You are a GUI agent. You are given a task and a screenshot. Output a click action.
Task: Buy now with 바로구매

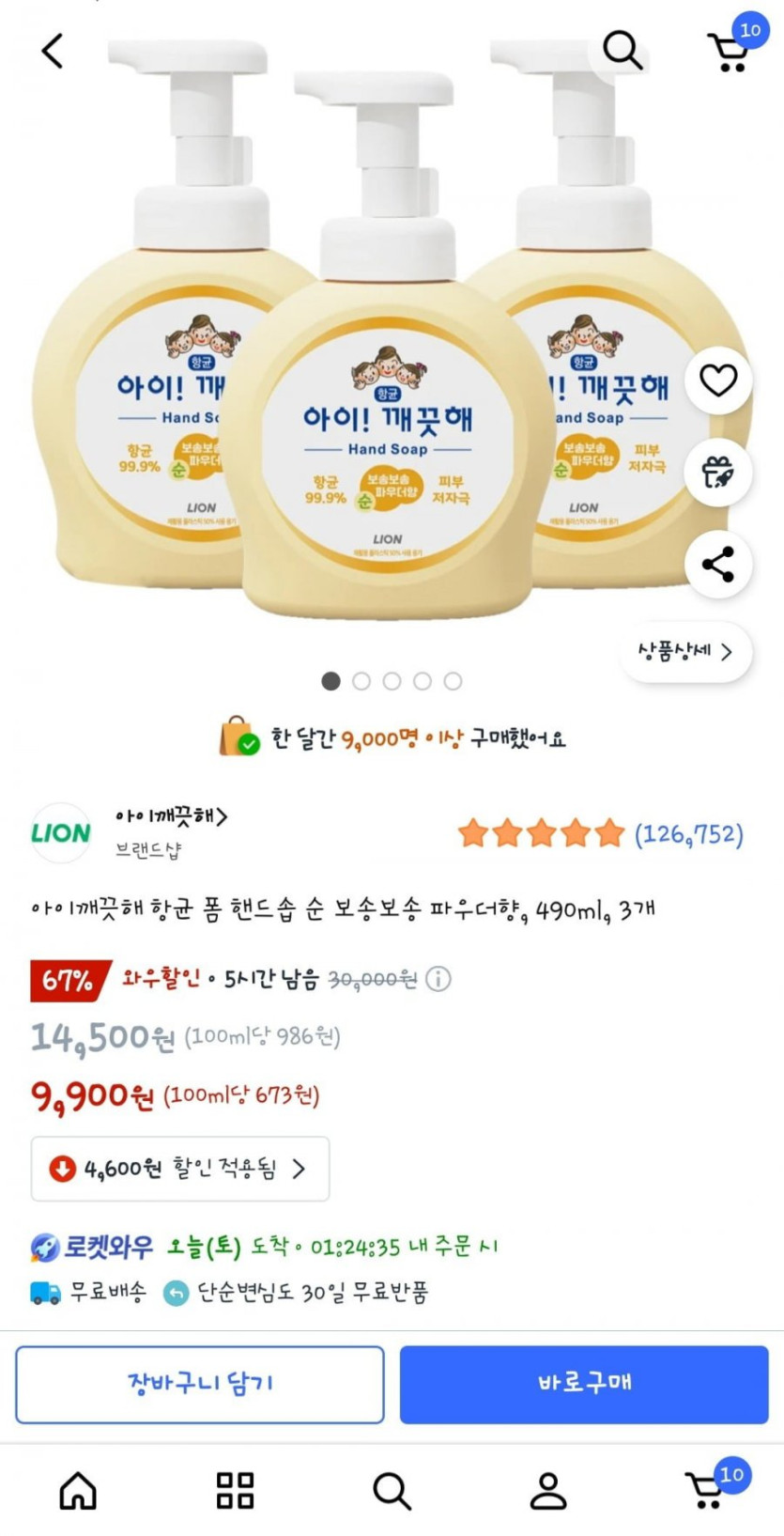click(x=584, y=1384)
